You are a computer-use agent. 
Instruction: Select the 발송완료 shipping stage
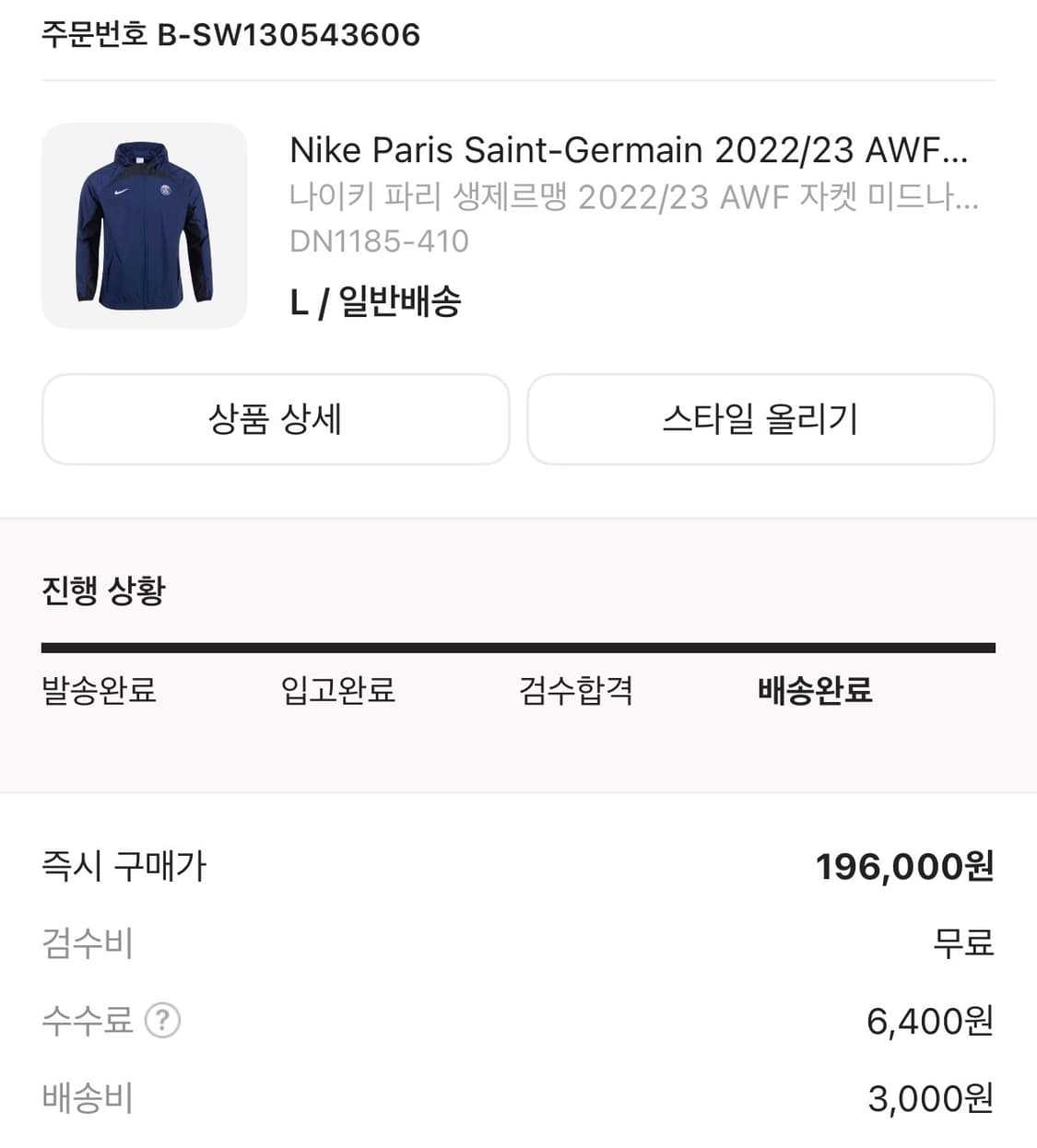pyautogui.click(x=101, y=692)
